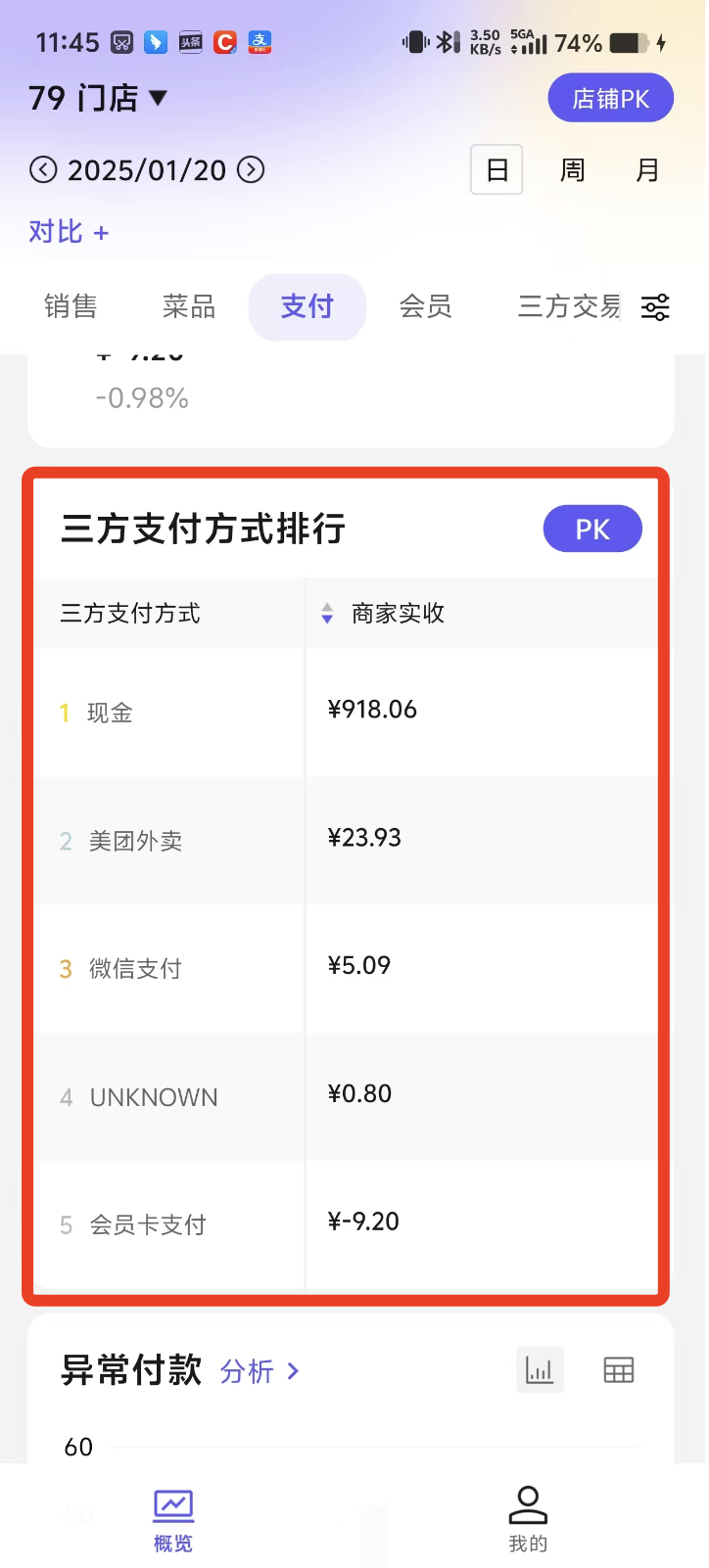
Task: Open the 概览 overview tab
Action: pyautogui.click(x=173, y=1520)
